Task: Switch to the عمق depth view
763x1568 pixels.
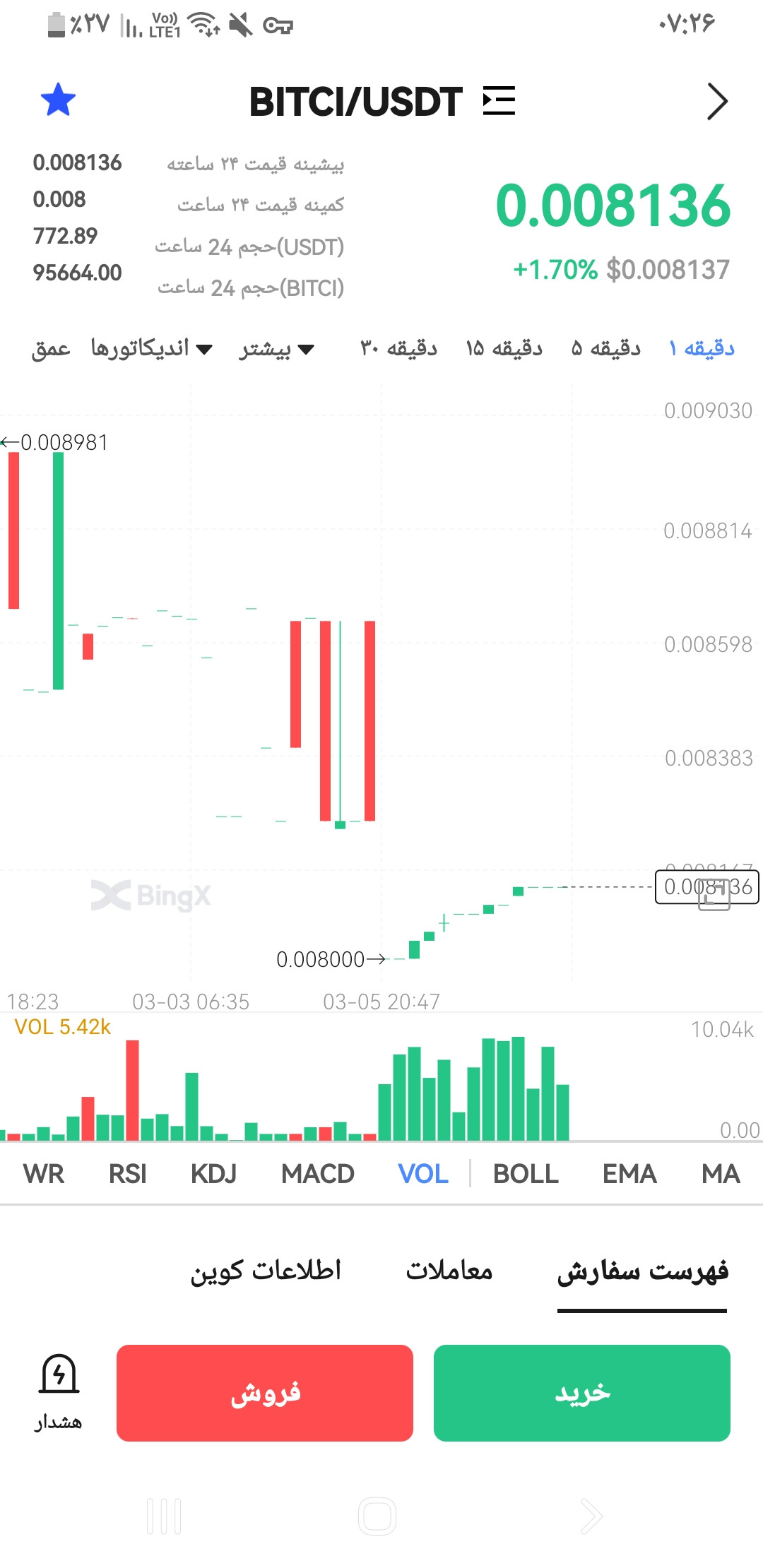Action: click(51, 349)
